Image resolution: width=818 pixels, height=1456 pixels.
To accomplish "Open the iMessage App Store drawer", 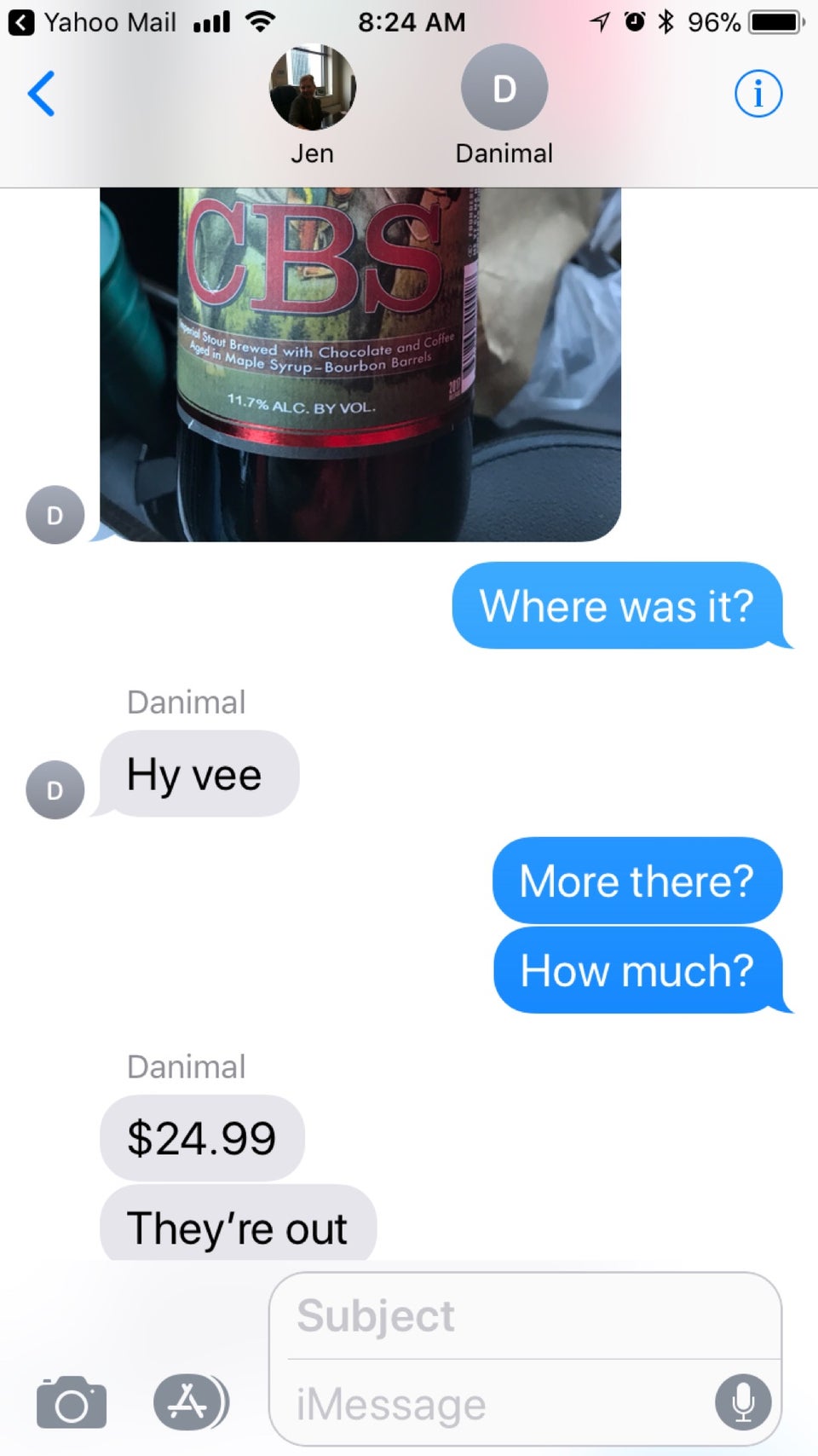I will [189, 1401].
